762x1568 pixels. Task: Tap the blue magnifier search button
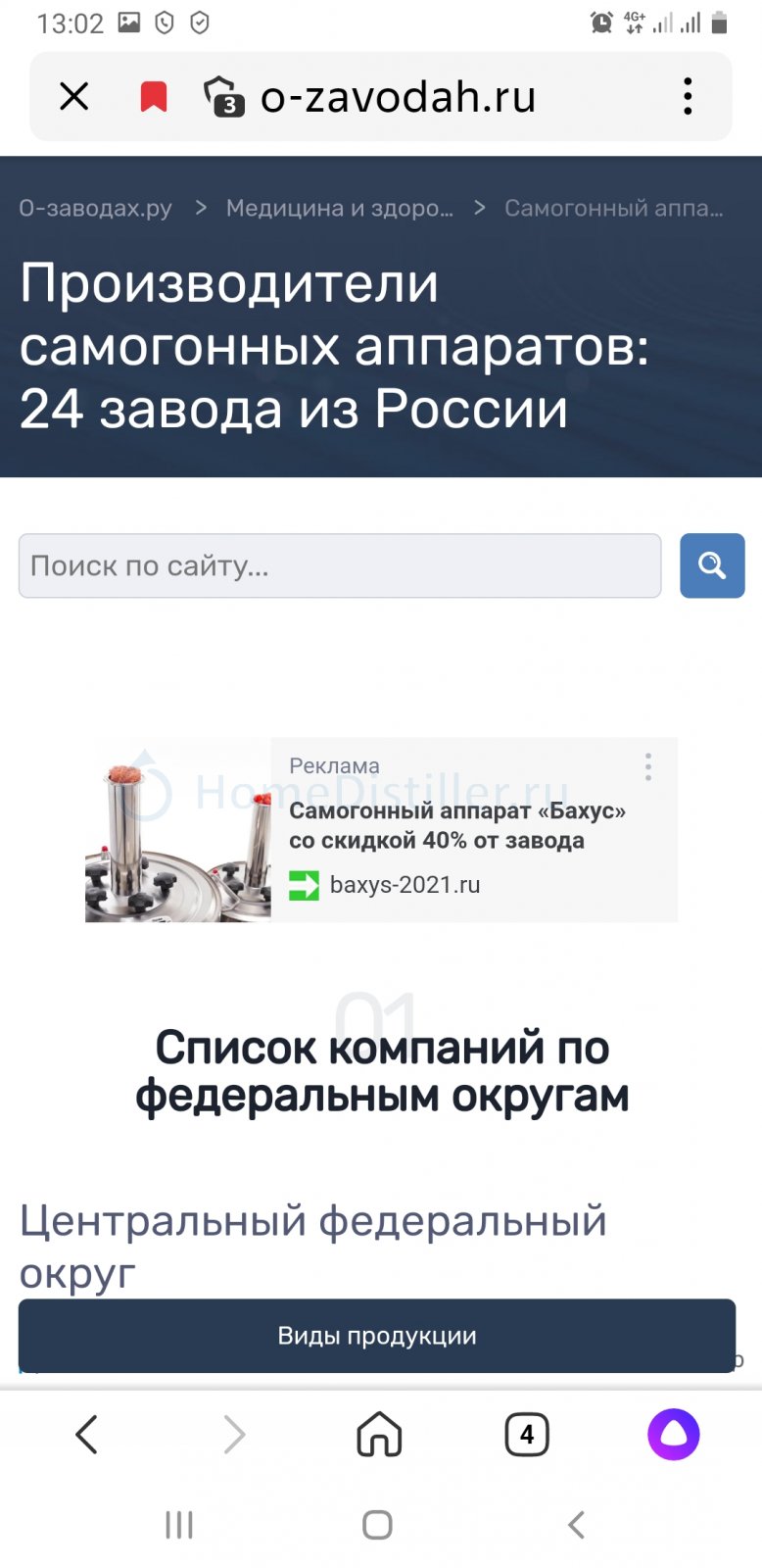(x=713, y=565)
